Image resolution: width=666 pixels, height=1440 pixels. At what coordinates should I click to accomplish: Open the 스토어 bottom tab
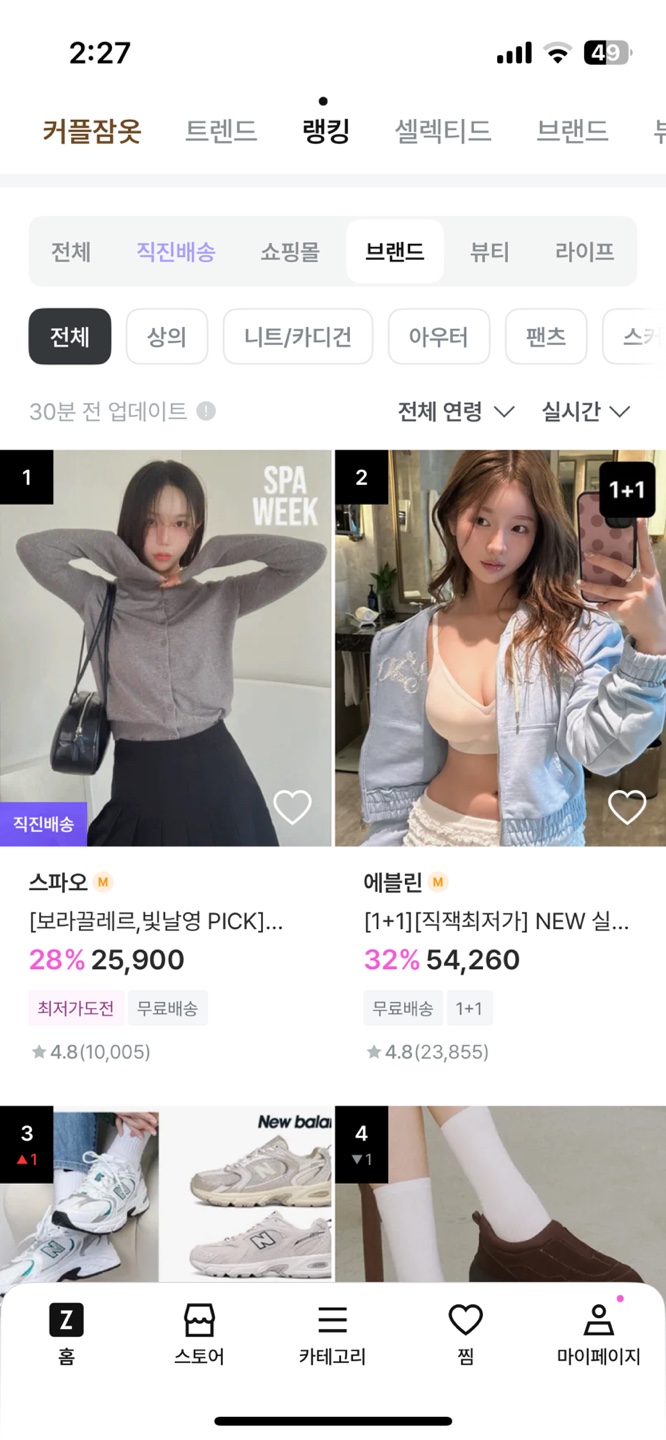199,1334
